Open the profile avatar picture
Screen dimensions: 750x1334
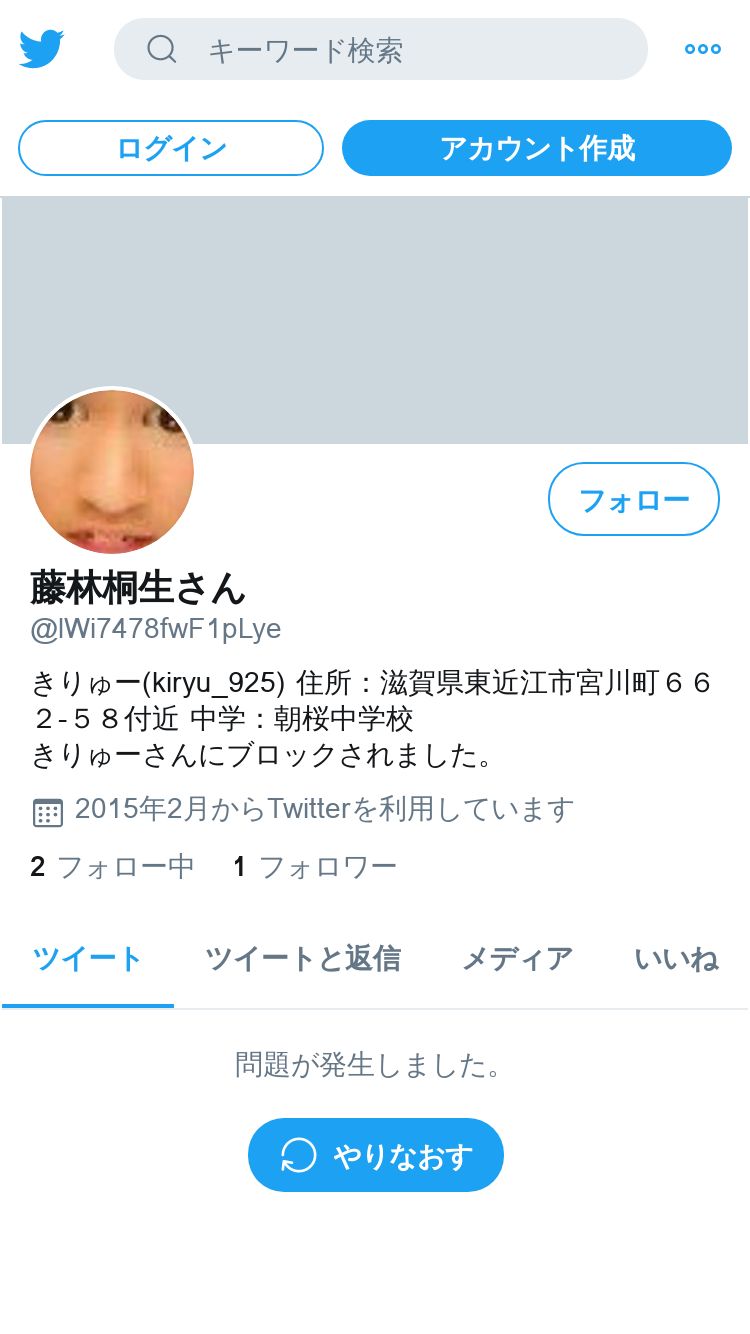112,471
